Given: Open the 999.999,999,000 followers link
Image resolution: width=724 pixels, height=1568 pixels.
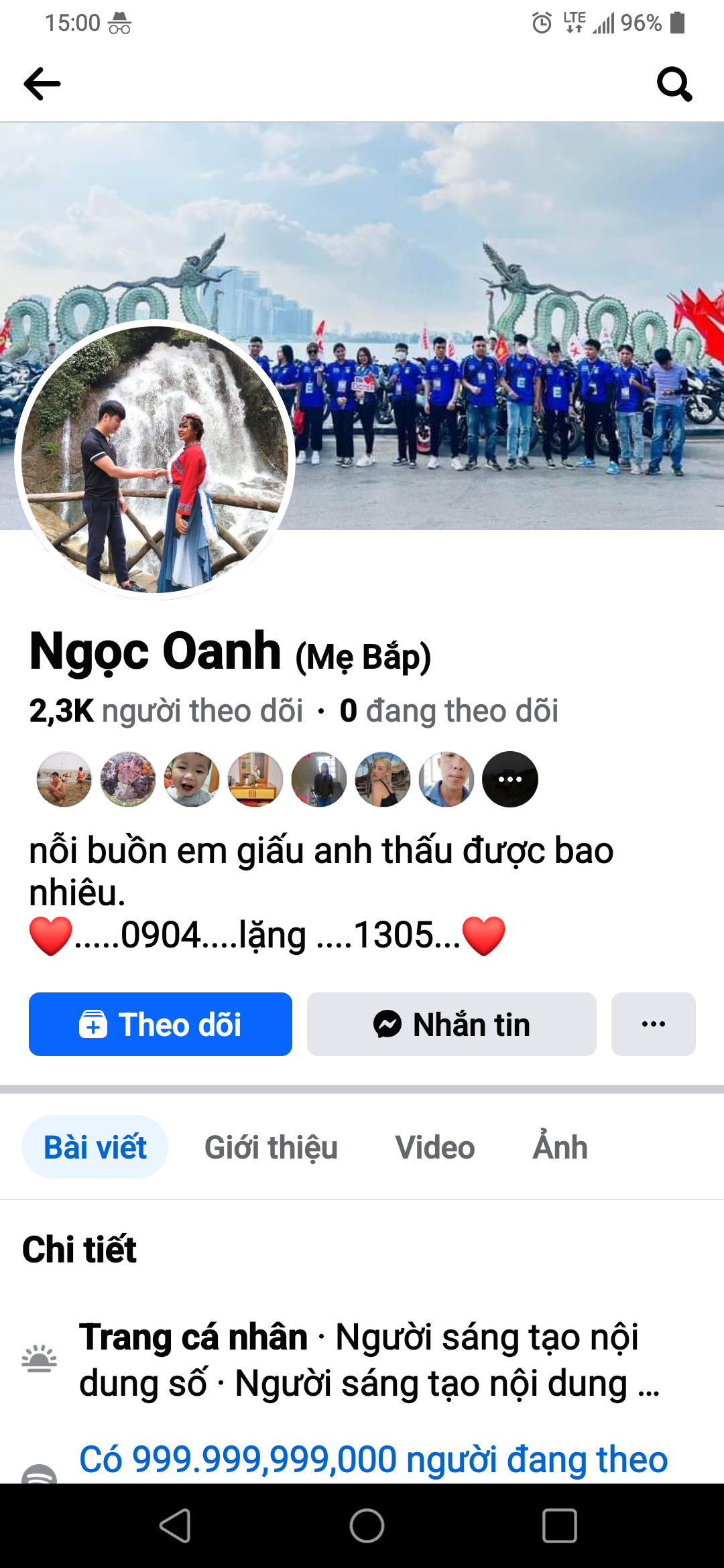Looking at the screenshot, I should coord(373,1459).
